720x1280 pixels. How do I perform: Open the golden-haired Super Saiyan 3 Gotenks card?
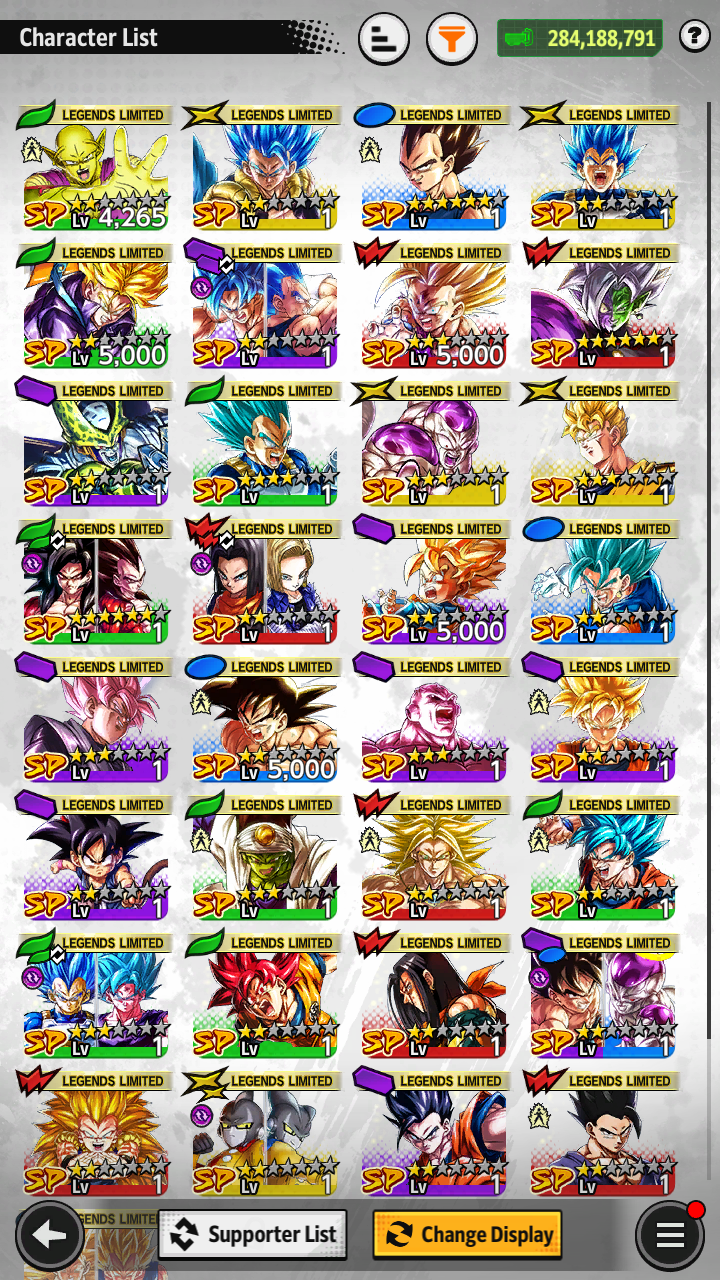click(96, 1133)
